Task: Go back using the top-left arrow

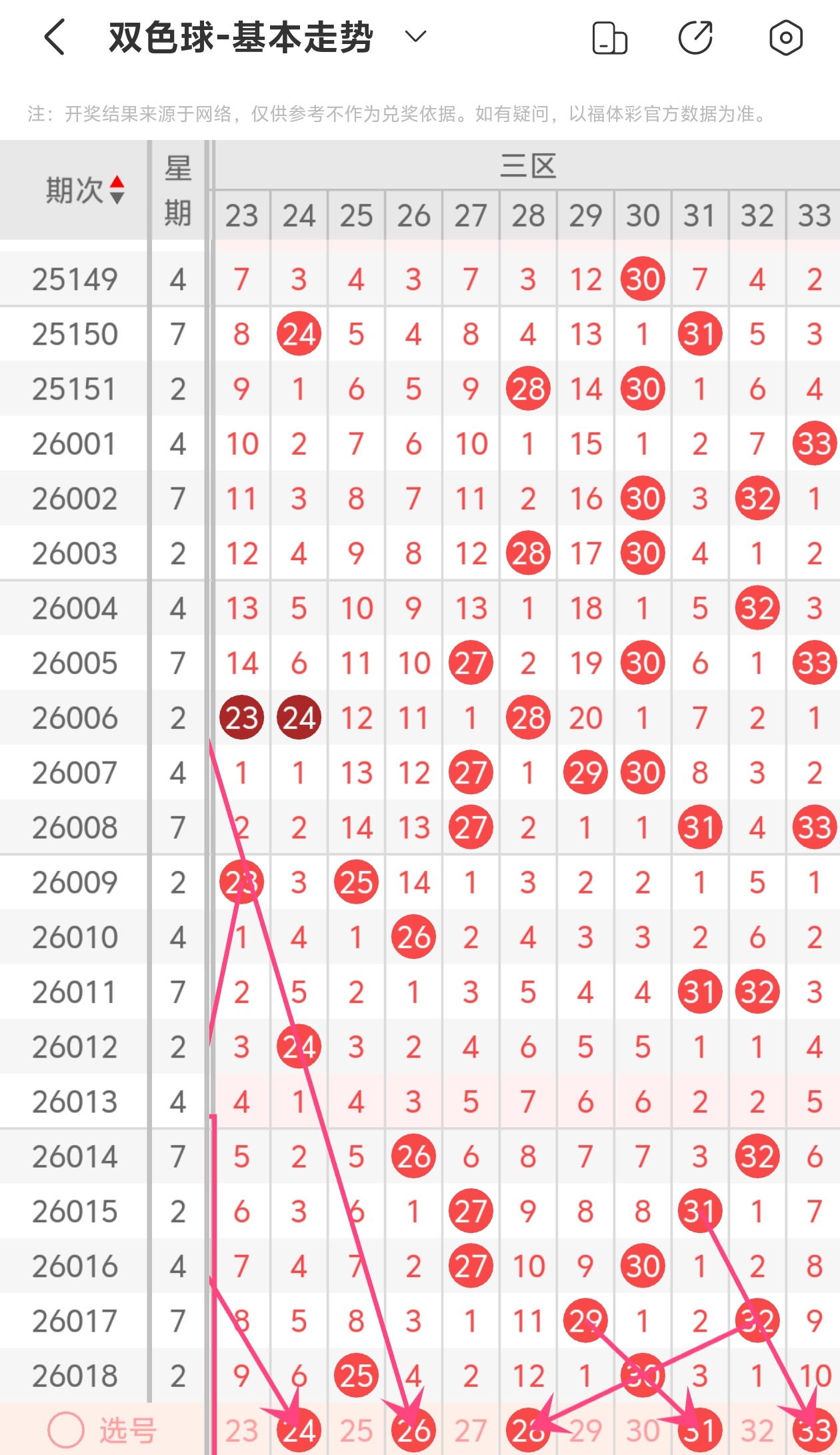Action: click(55, 37)
